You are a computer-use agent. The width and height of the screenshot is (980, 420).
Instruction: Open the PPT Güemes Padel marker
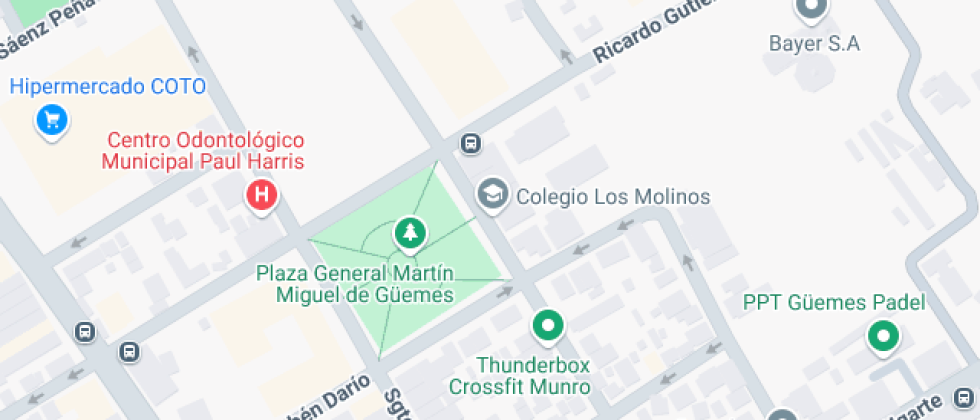[x=883, y=338]
